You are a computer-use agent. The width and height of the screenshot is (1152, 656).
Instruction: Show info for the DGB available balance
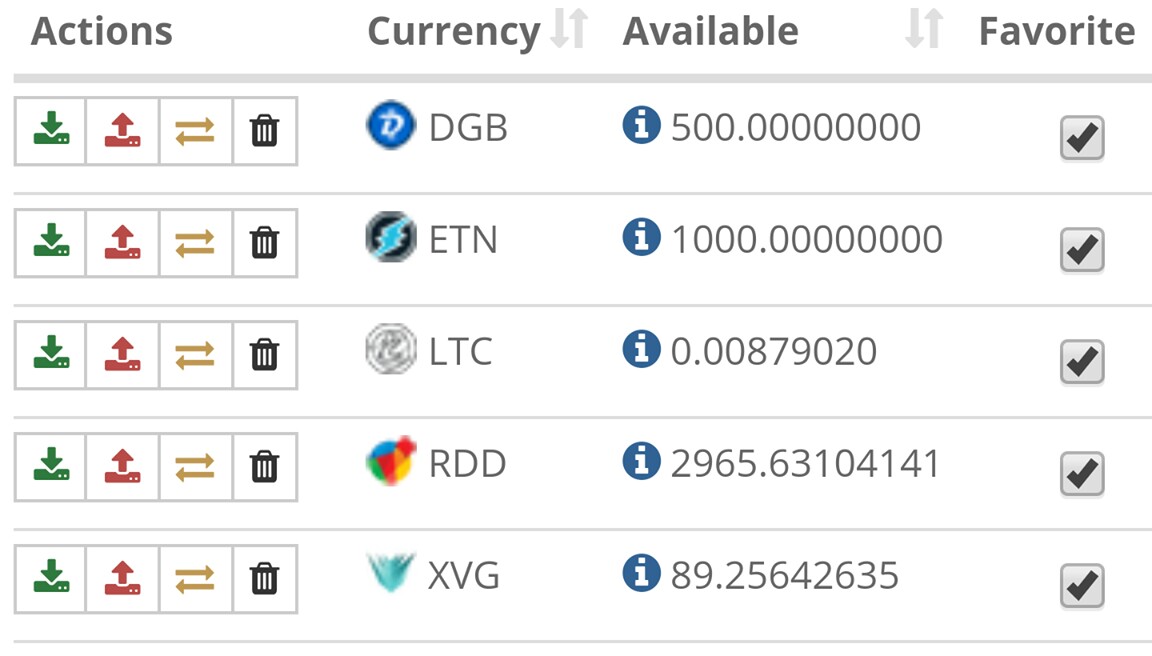click(641, 126)
